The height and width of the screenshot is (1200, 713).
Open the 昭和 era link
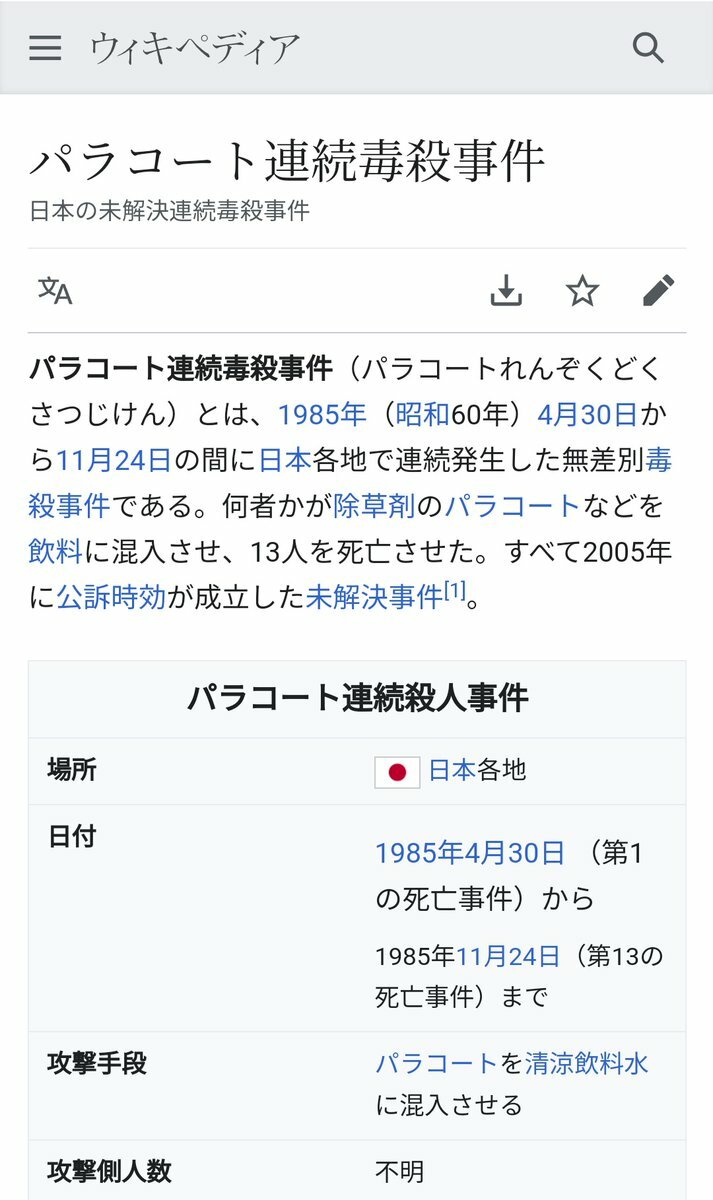pos(422,414)
